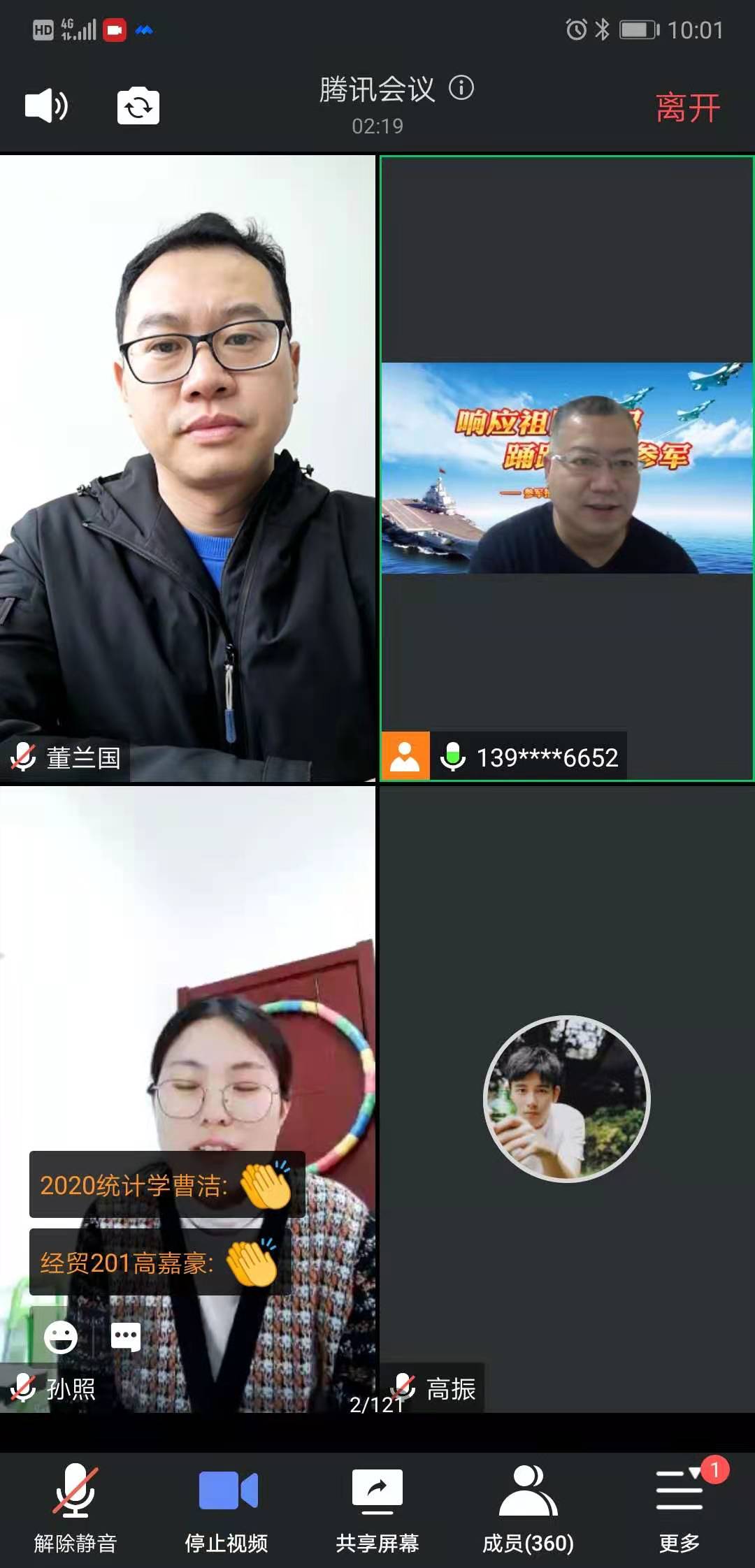Open the chat bubble icon
The height and width of the screenshot is (1568, 755).
coord(126,1337)
